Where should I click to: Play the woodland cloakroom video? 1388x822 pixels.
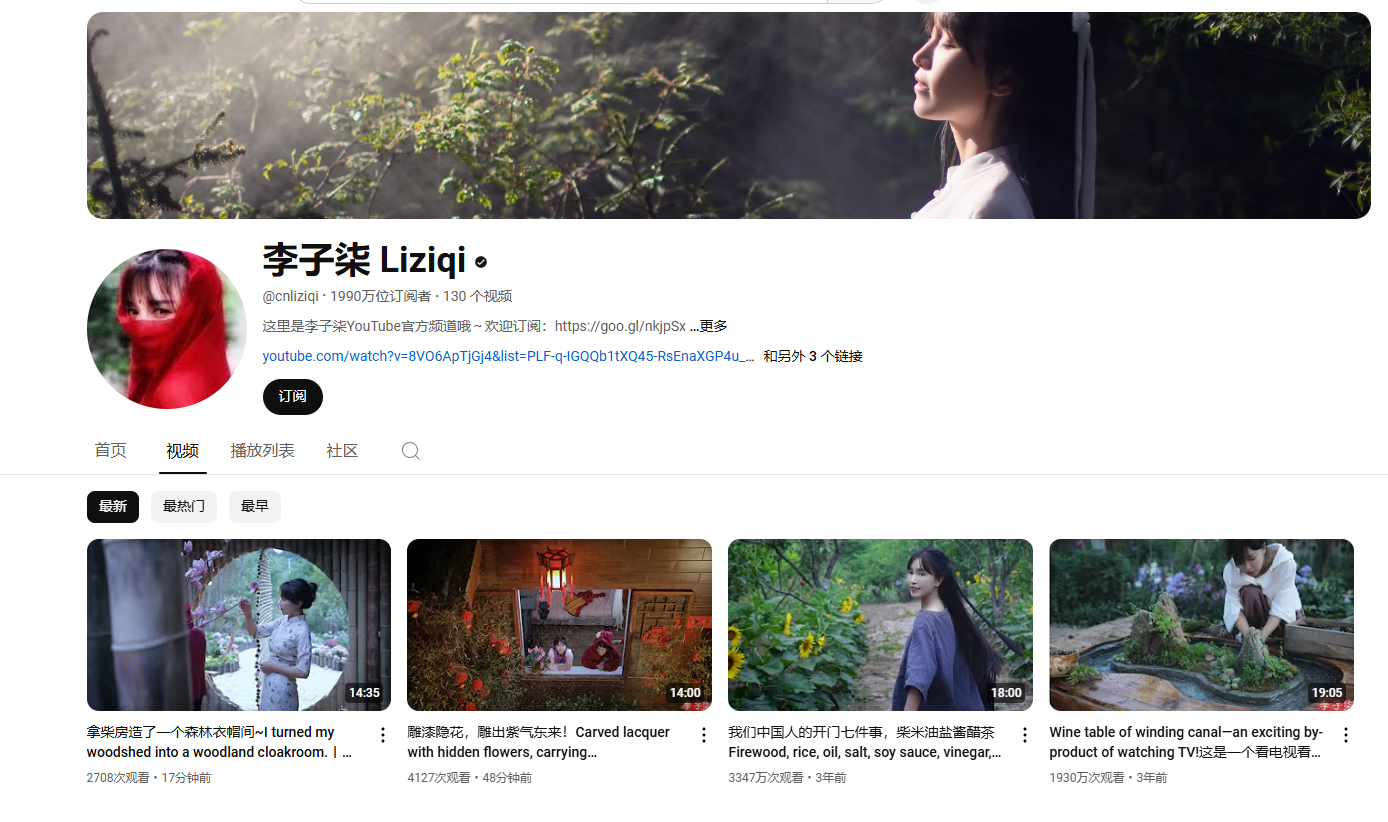(x=239, y=625)
